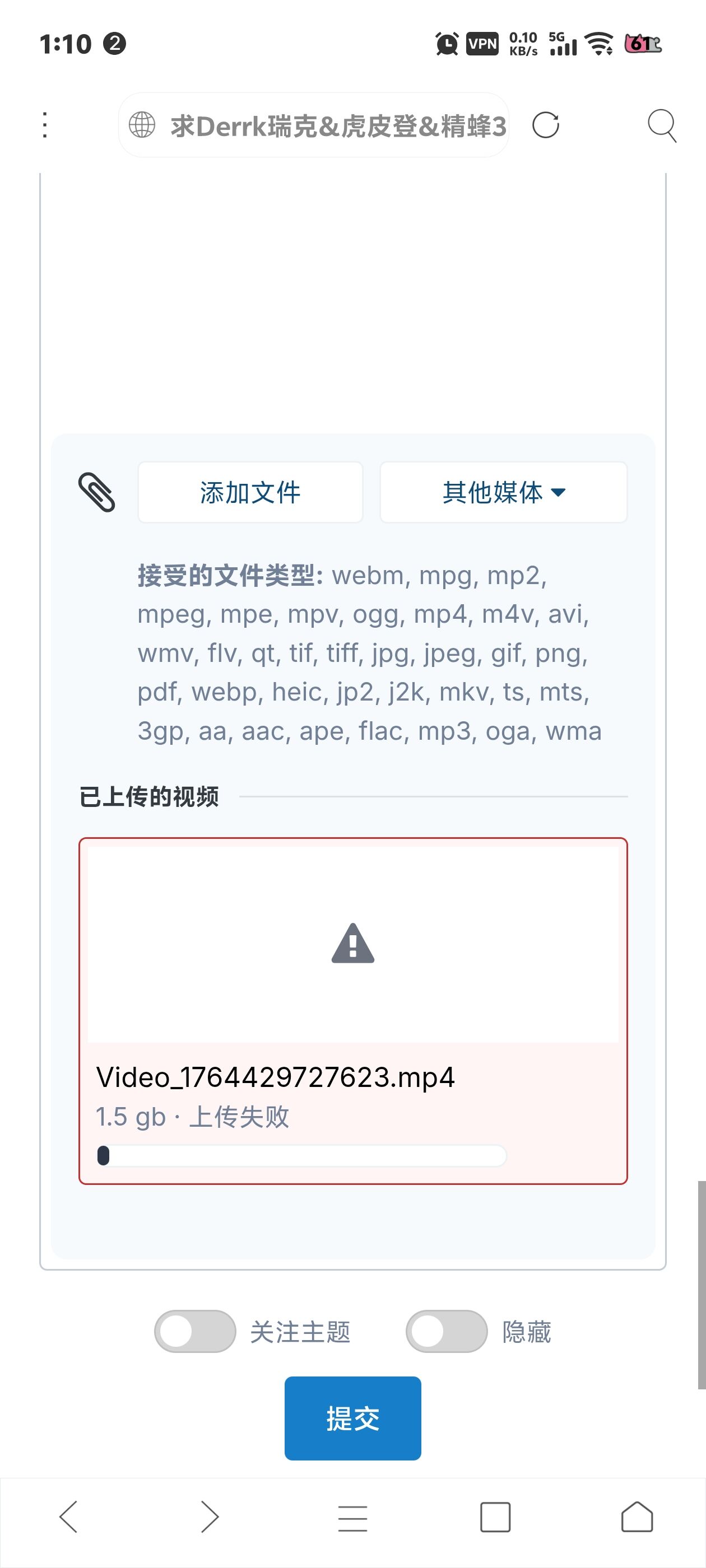706x1568 pixels.
Task: Go back to the previous page
Action: 68,1516
